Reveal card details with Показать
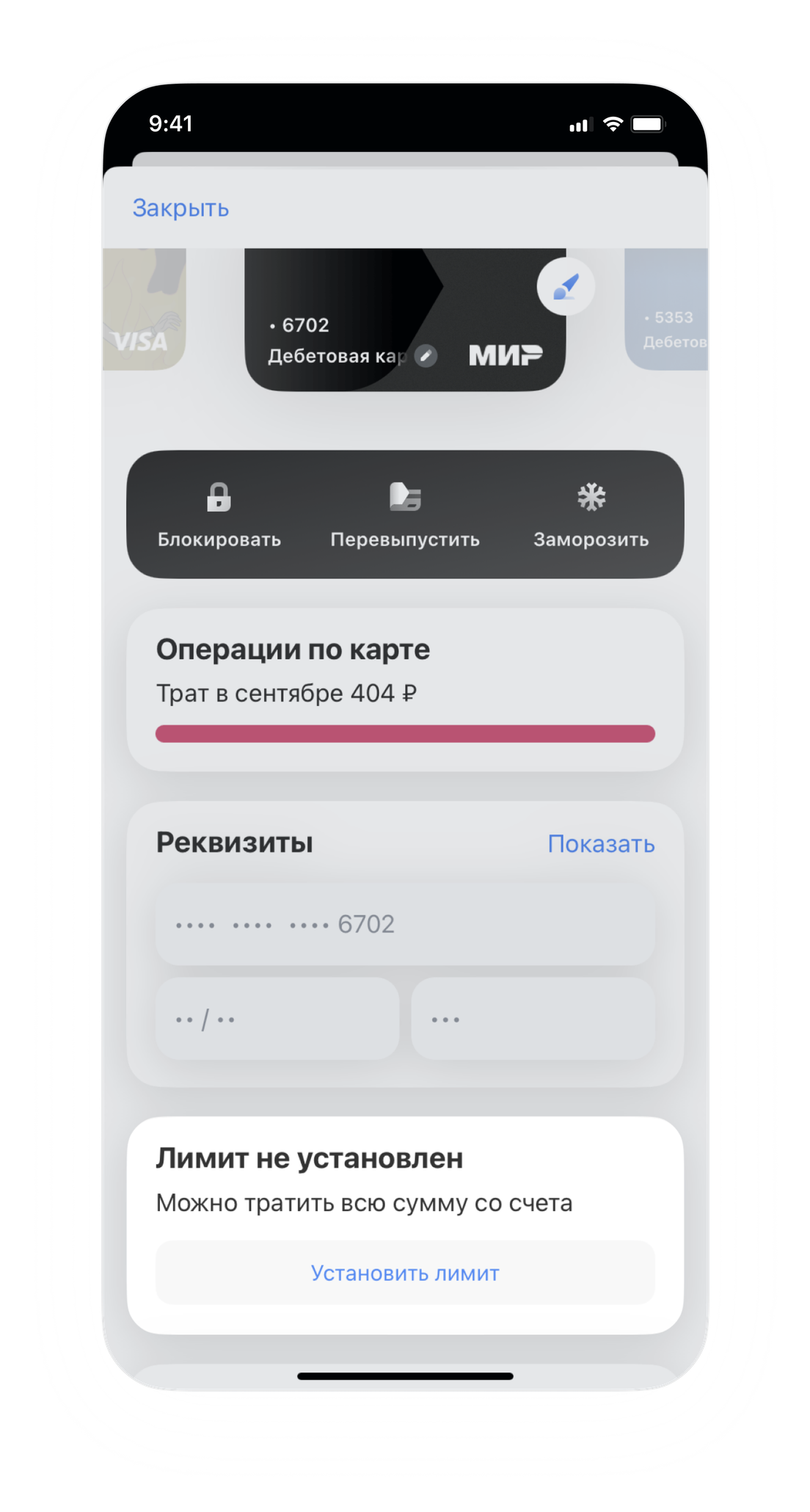Image resolution: width=810 pixels, height=1512 pixels. 601,844
